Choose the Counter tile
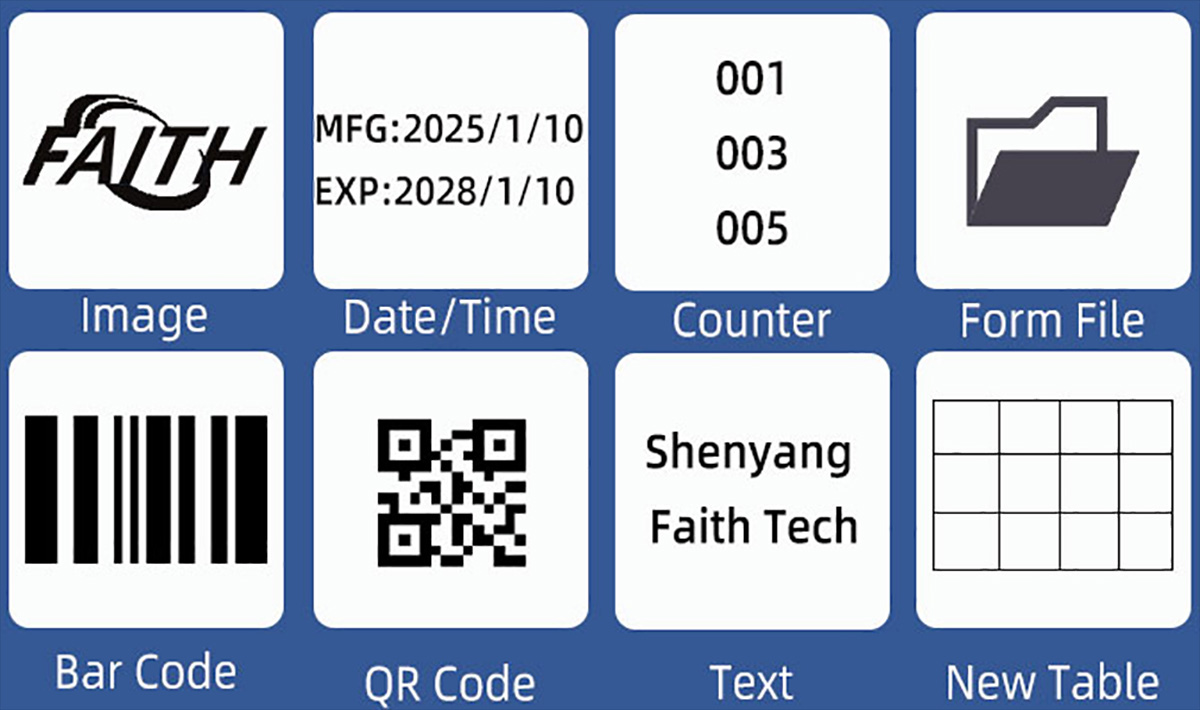This screenshot has height=710, width=1200. click(751, 151)
